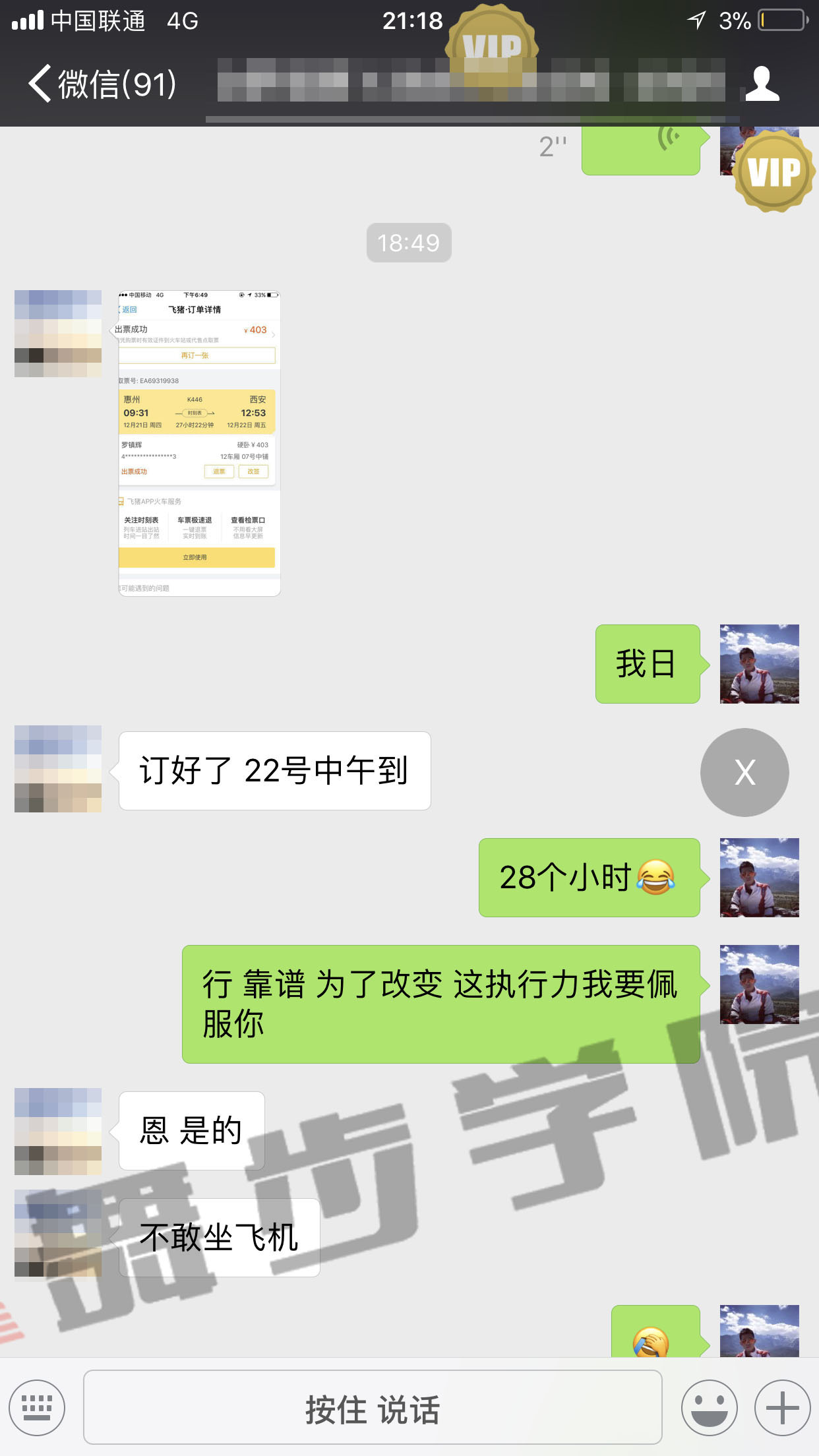Open the chat info profile icon
Screen dimensions: 819x1456
762,84
